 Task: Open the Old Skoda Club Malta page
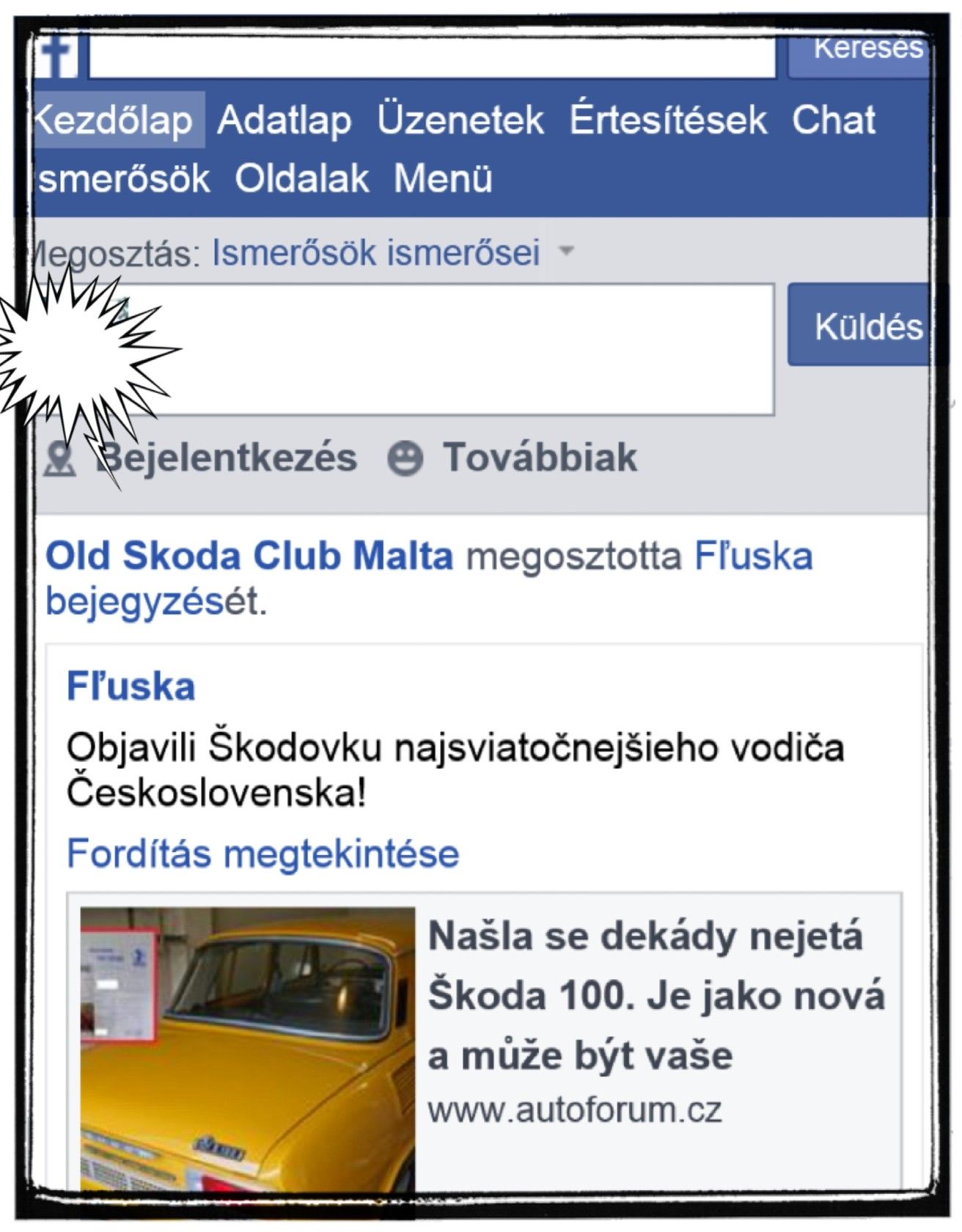click(x=249, y=556)
